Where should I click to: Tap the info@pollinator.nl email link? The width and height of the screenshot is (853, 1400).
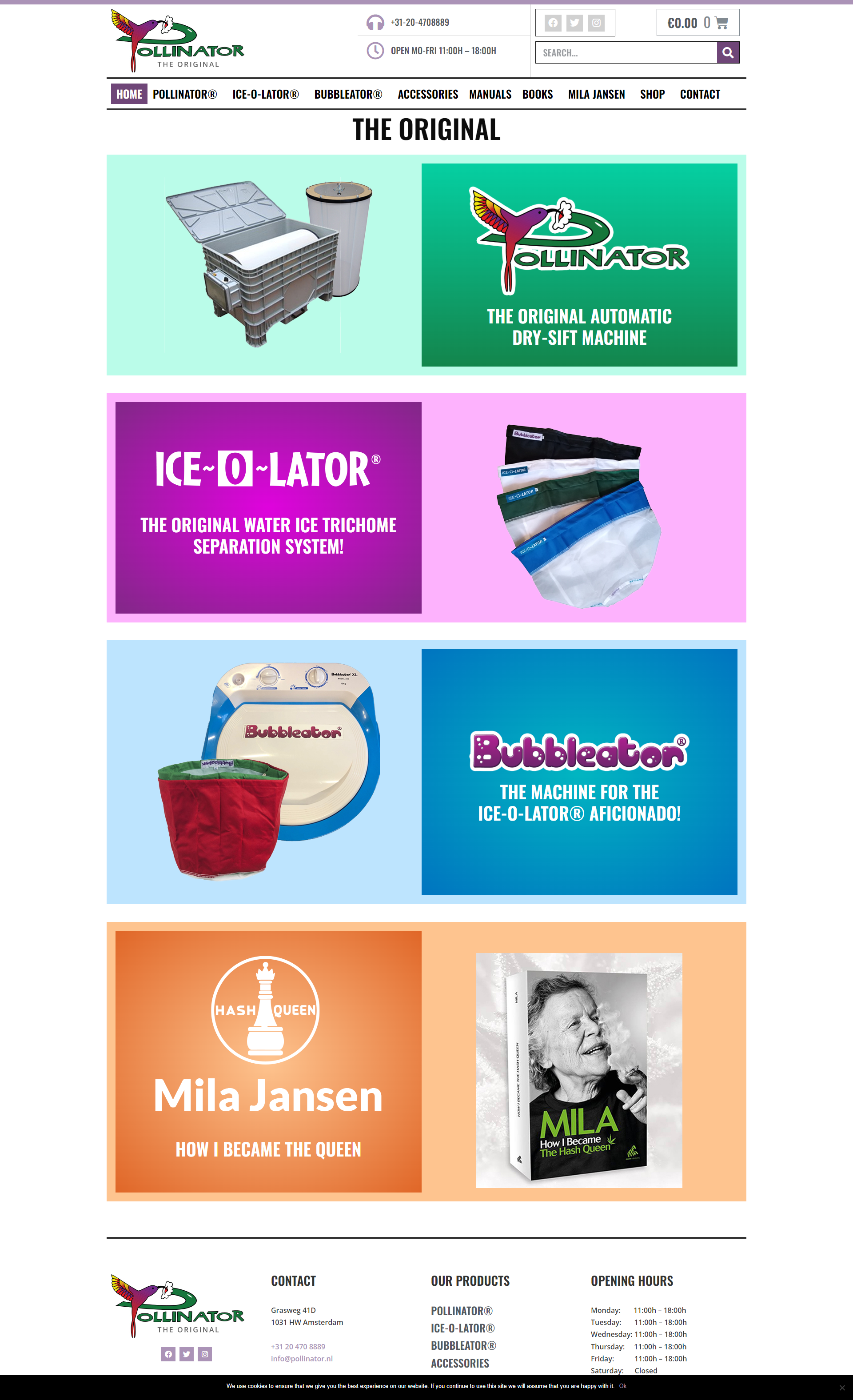(302, 1359)
